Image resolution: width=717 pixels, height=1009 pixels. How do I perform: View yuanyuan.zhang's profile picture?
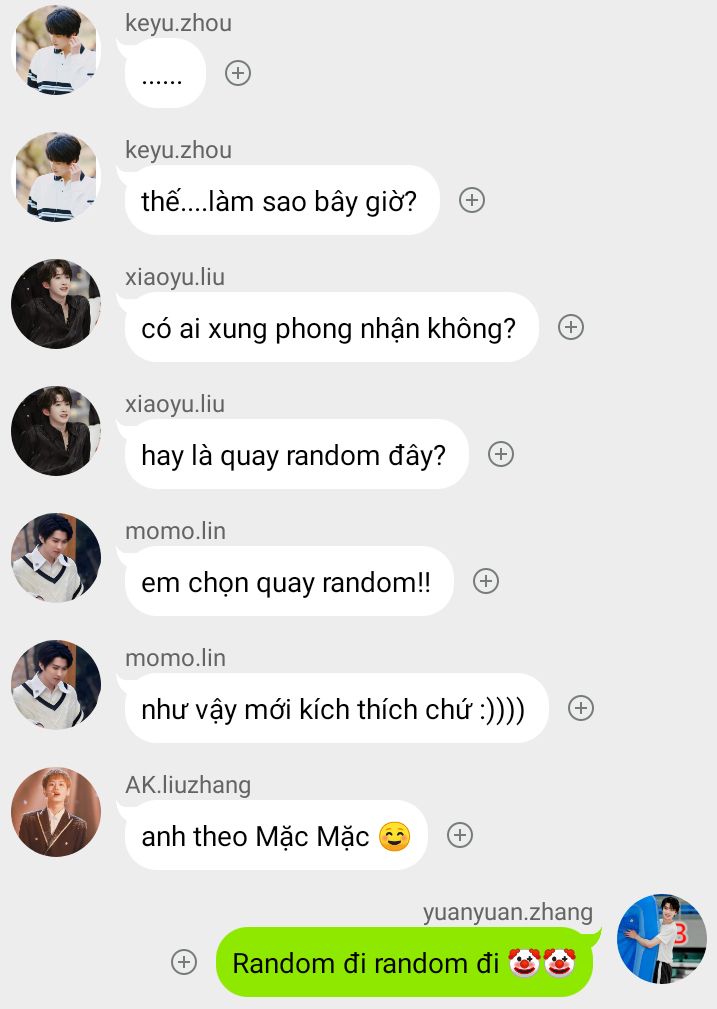(662, 939)
